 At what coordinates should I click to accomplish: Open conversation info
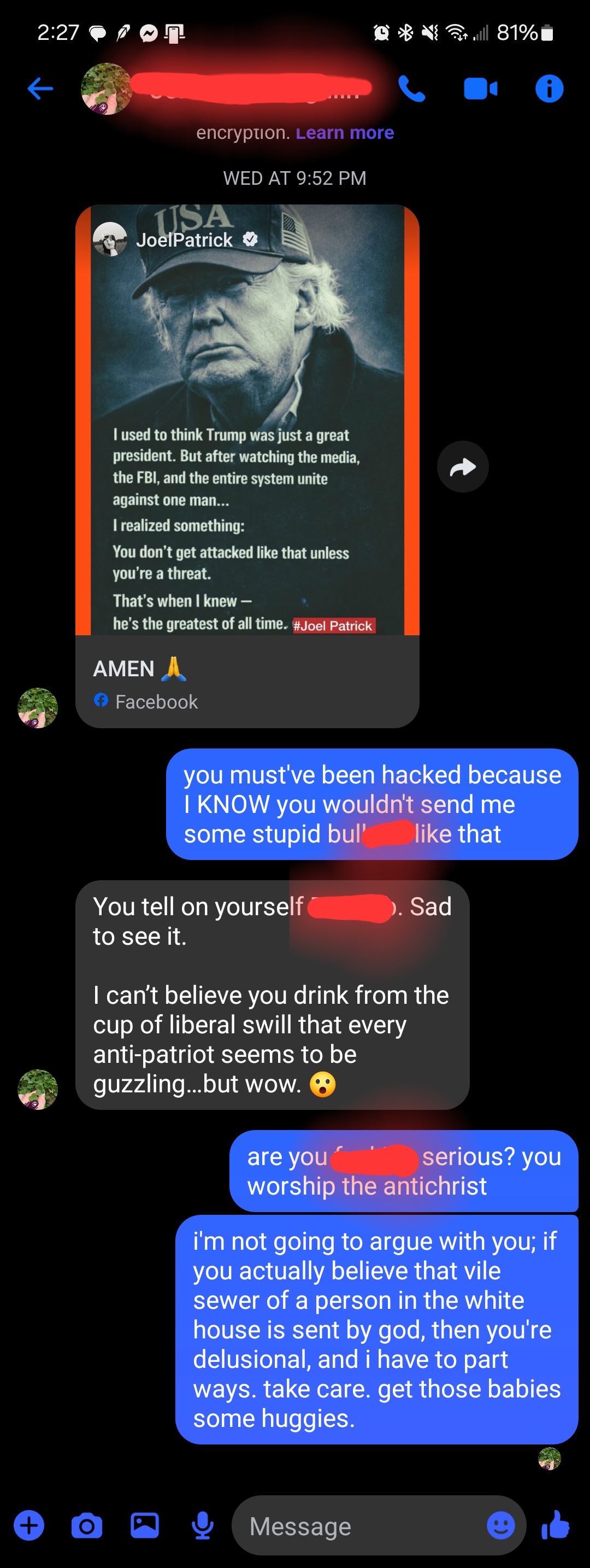tap(548, 89)
